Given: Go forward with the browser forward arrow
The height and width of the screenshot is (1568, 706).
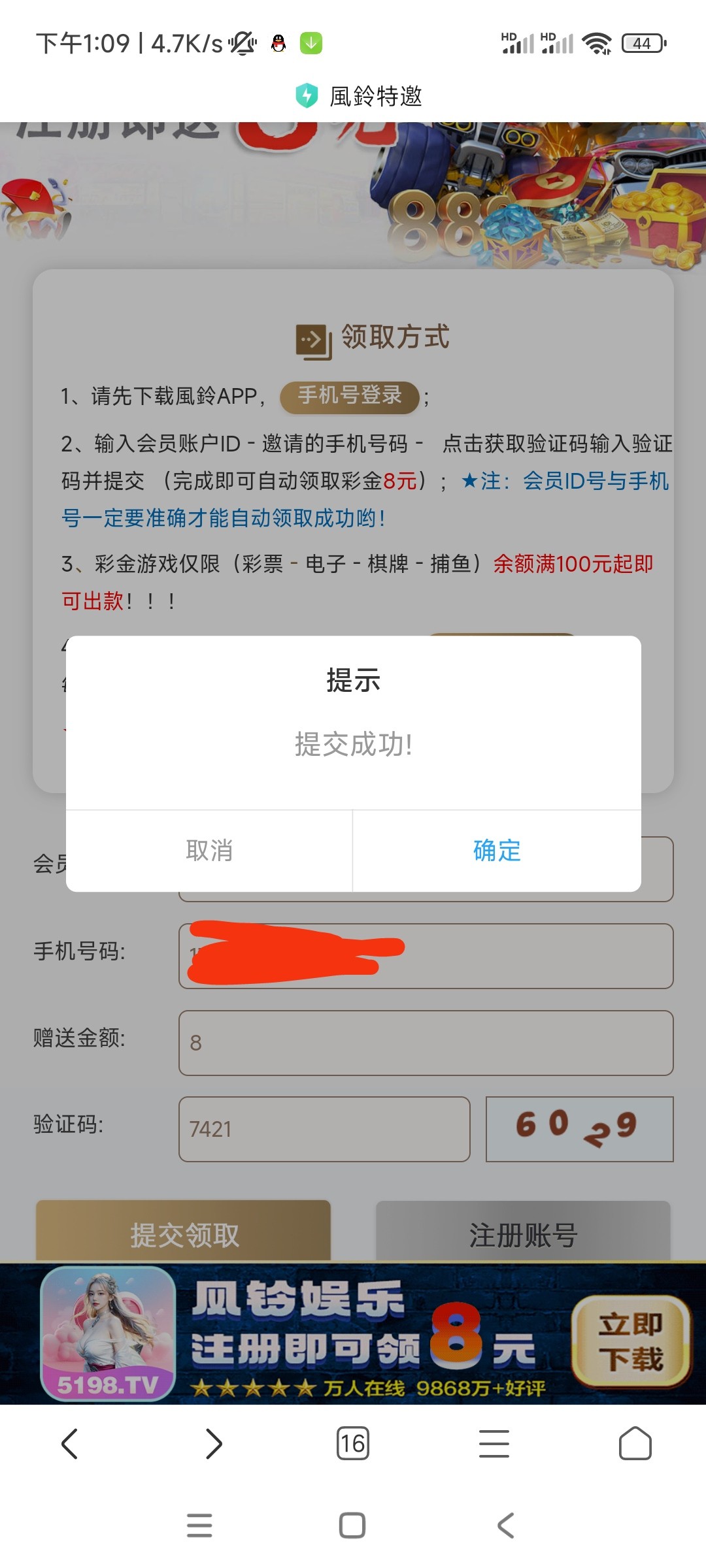Looking at the screenshot, I should point(213,1443).
